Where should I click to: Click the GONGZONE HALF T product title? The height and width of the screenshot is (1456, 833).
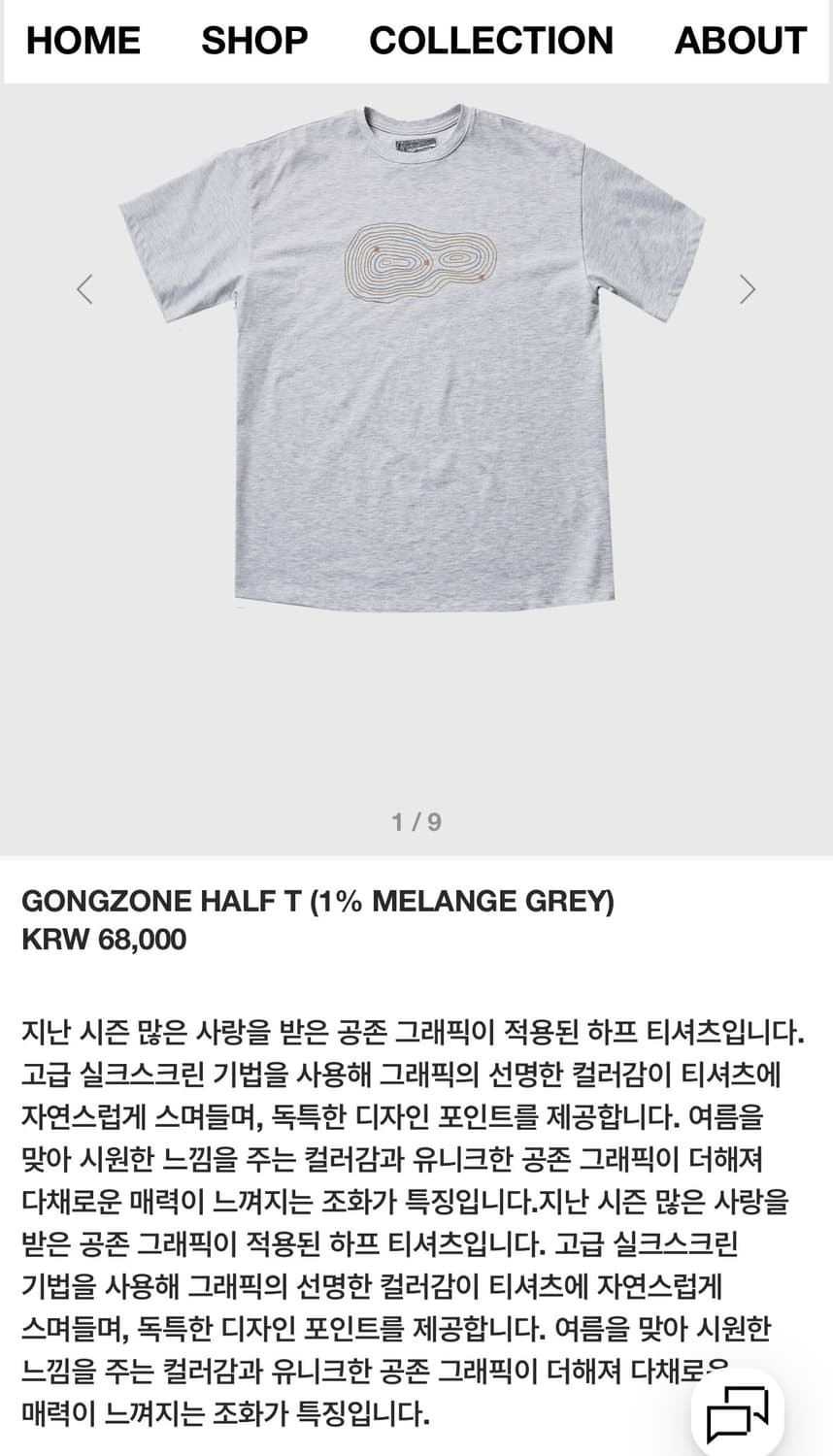(317, 901)
